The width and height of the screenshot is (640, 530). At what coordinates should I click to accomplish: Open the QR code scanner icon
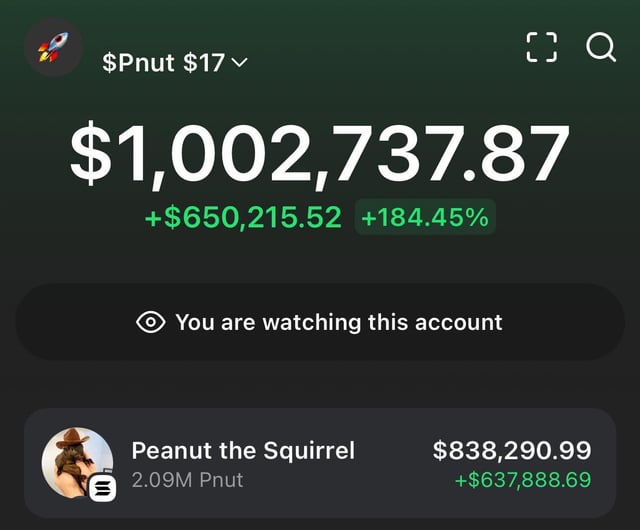coord(540,47)
